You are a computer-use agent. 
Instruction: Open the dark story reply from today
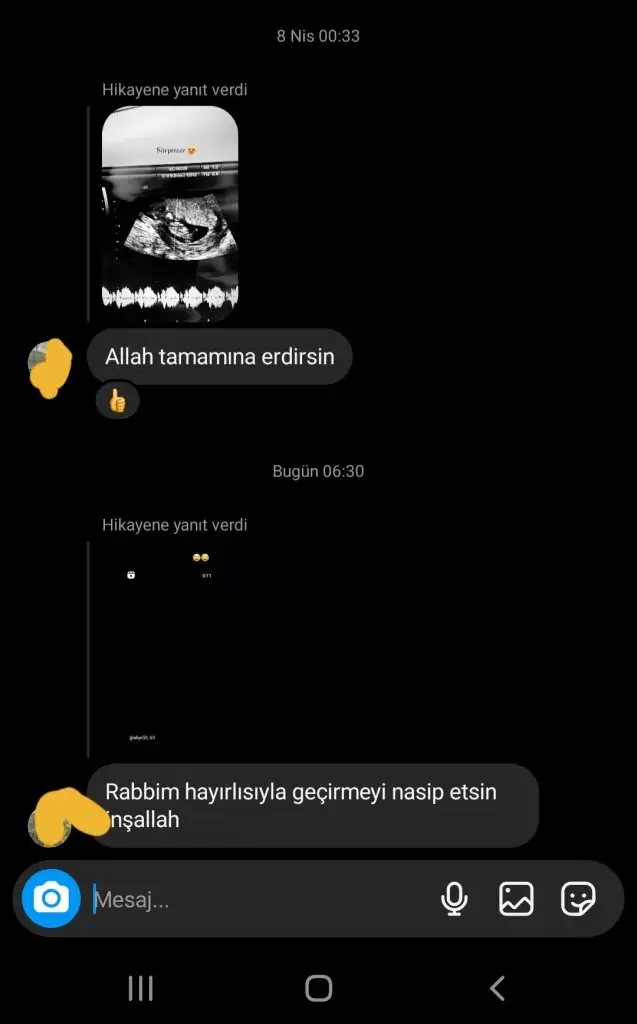point(170,650)
